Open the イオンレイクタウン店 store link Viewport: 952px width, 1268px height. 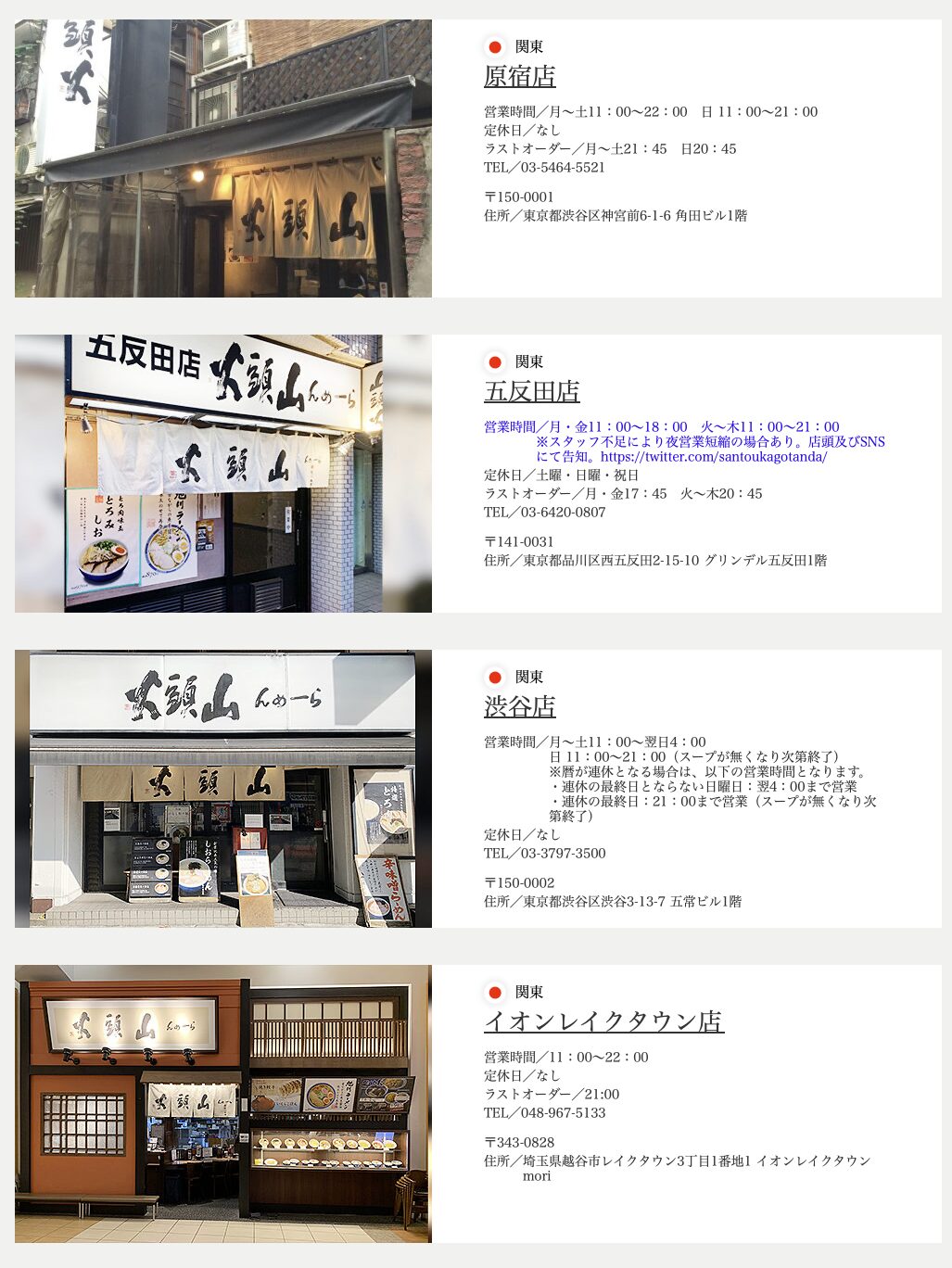603,1021
